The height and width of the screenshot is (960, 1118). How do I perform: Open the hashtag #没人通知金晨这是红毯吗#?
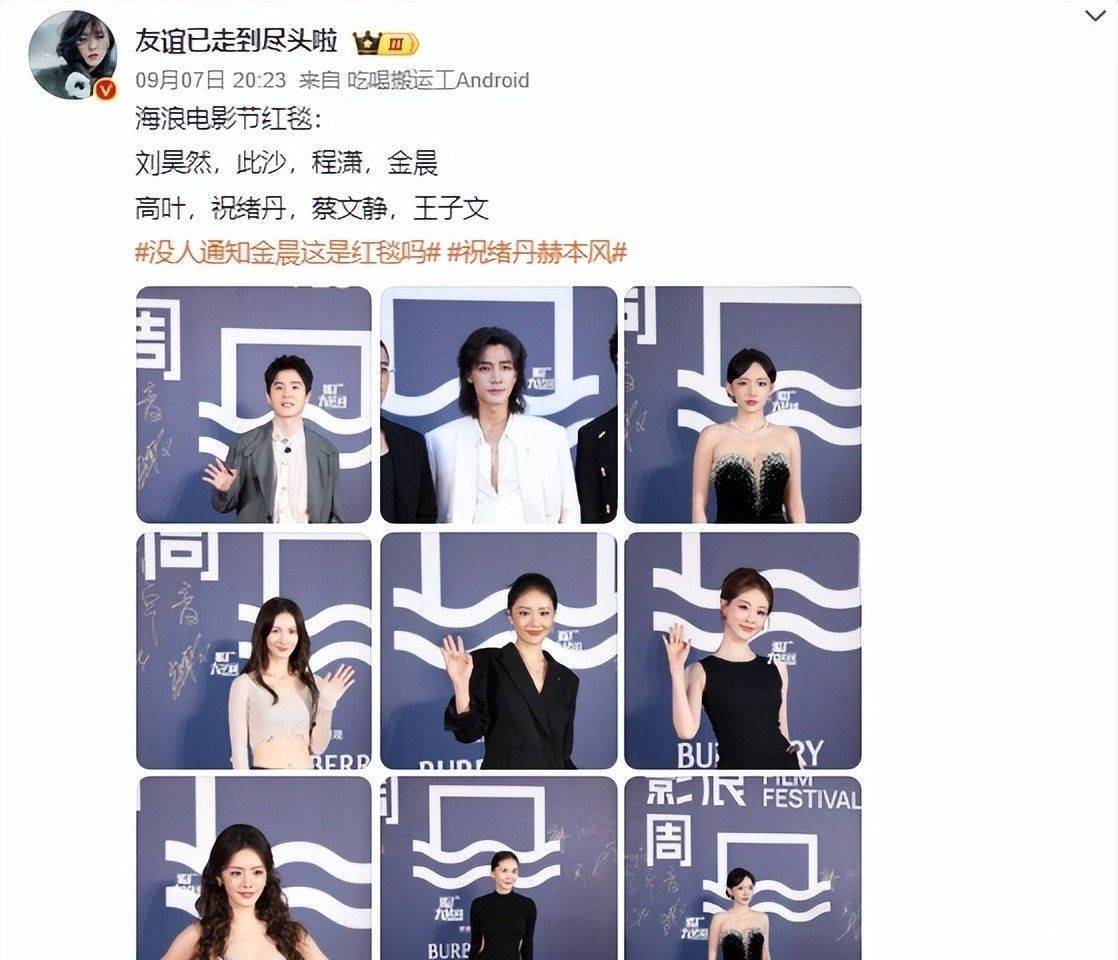pyautogui.click(x=288, y=253)
